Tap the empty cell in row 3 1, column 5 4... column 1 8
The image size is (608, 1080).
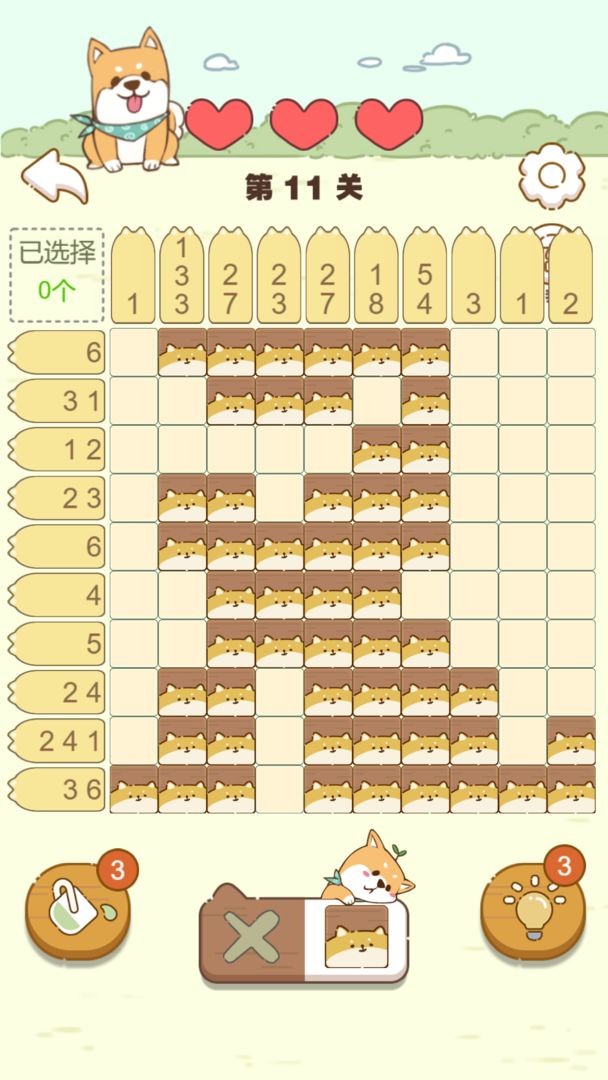pyautogui.click(x=377, y=401)
